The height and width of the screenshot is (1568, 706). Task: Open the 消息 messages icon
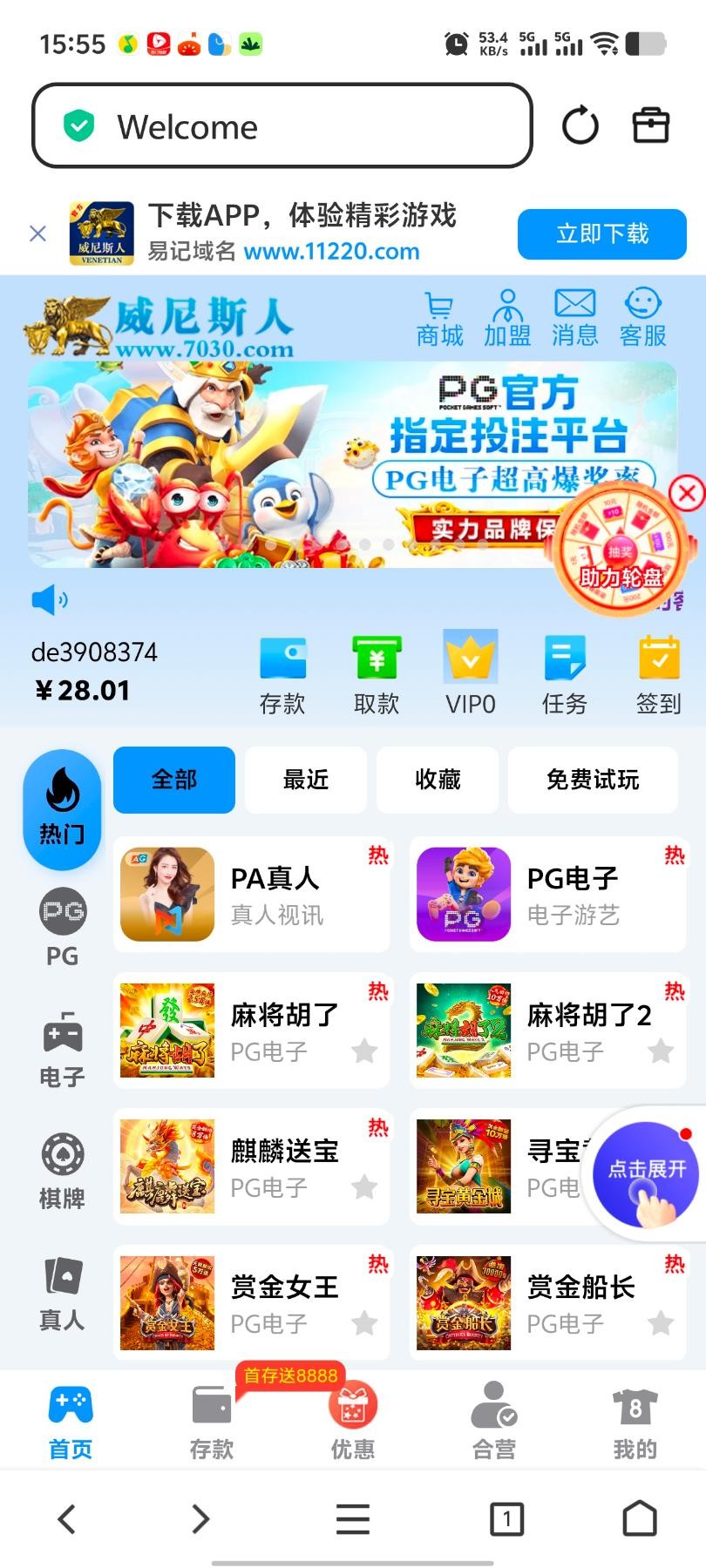pyautogui.click(x=574, y=318)
